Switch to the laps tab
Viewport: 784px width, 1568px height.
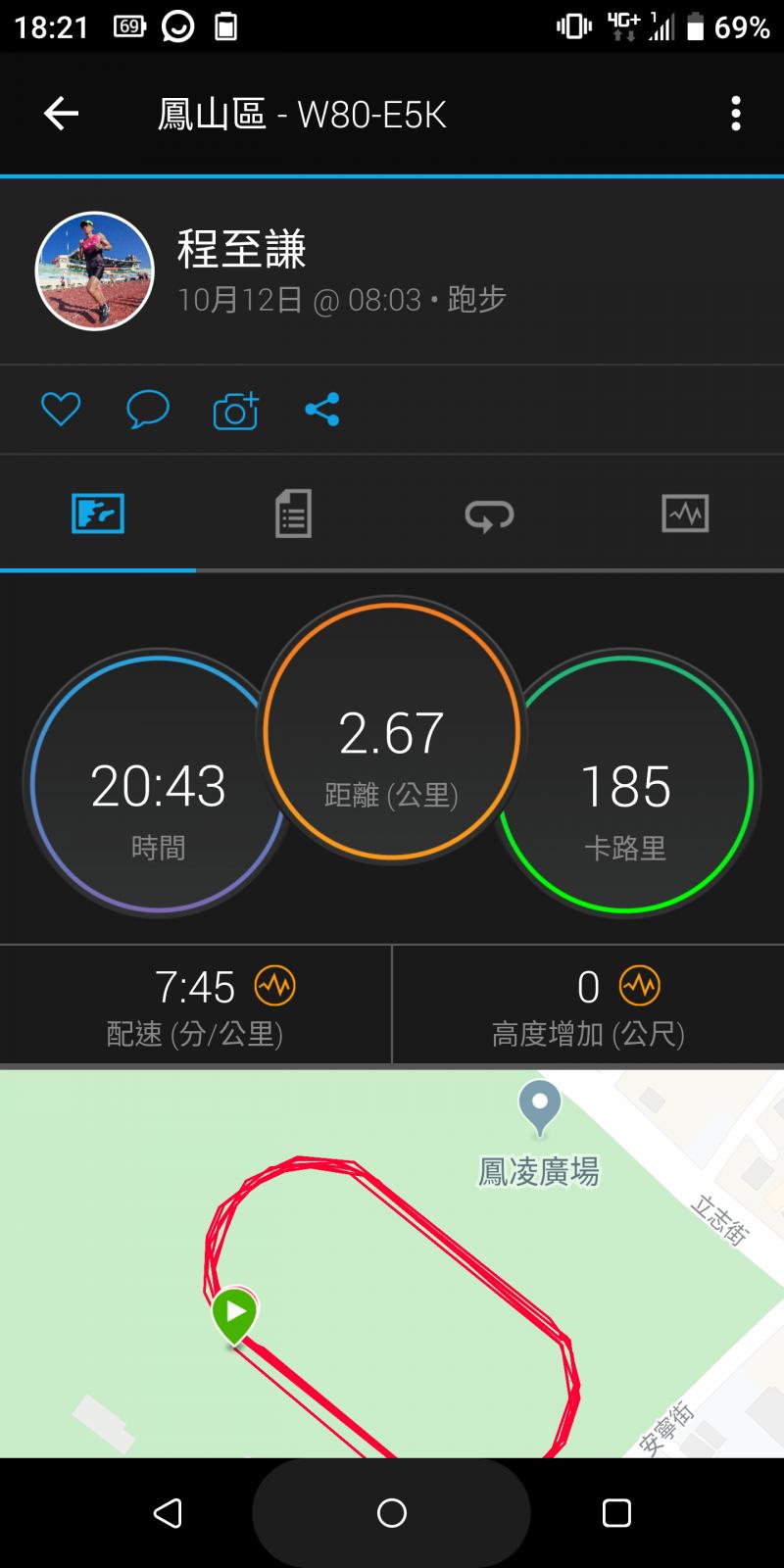[x=489, y=514]
